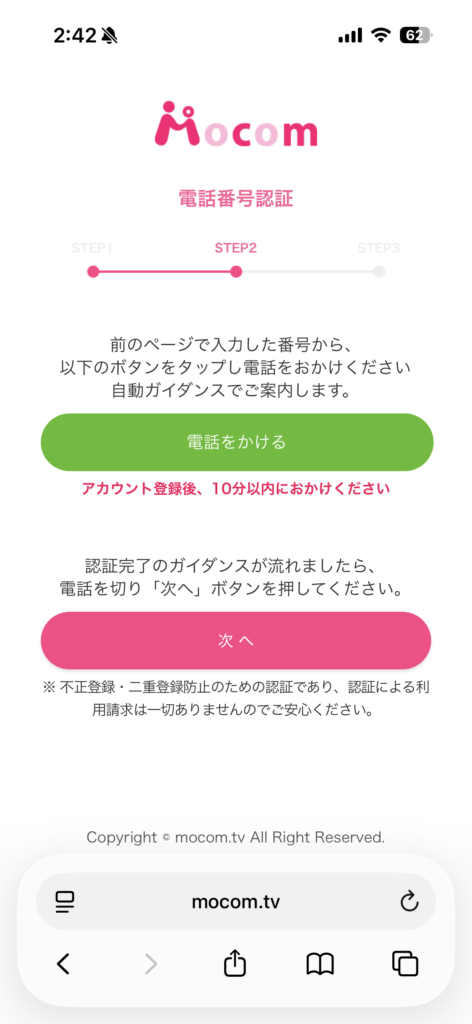This screenshot has width=472, height=1024.
Task: Tap the green 電話をかける call button
Action: 236,442
